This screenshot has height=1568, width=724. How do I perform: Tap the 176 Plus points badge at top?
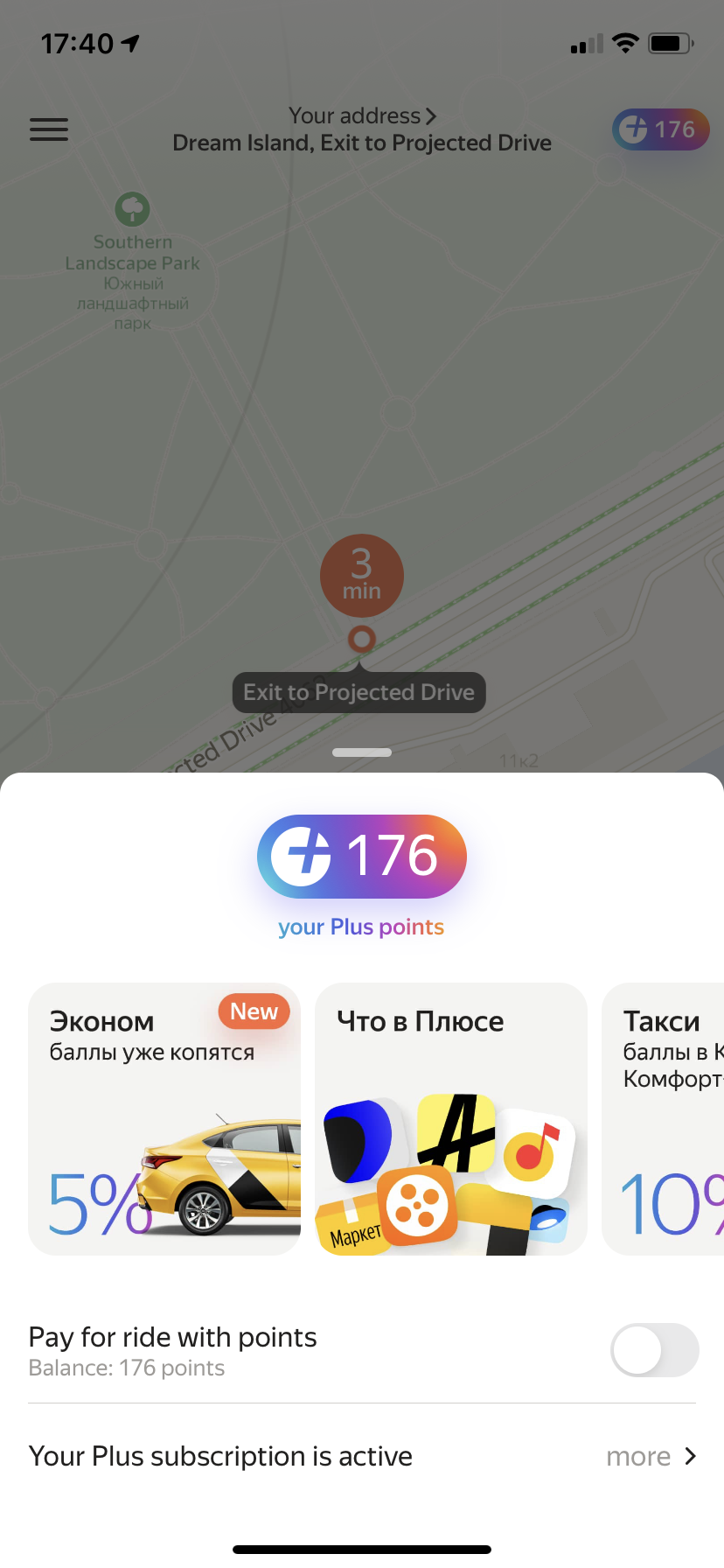tap(660, 129)
